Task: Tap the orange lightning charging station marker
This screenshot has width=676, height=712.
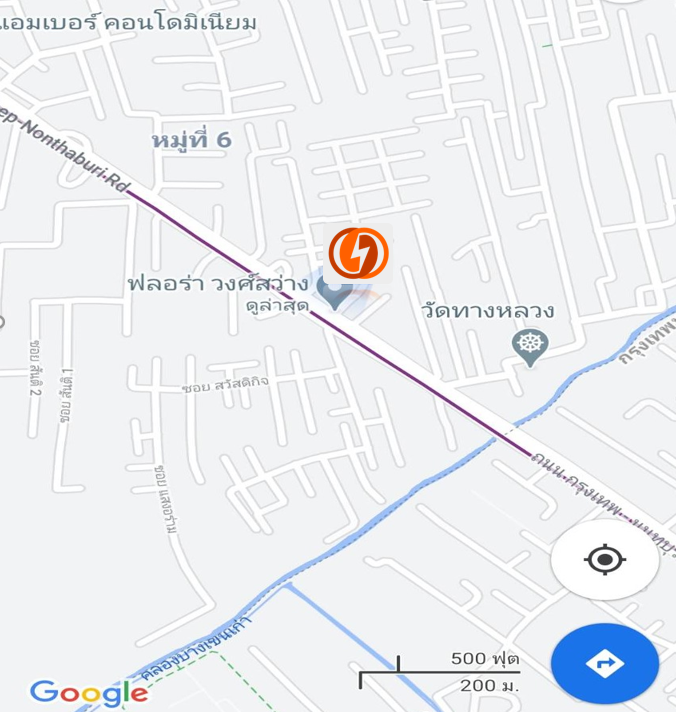Action: pyautogui.click(x=358, y=253)
